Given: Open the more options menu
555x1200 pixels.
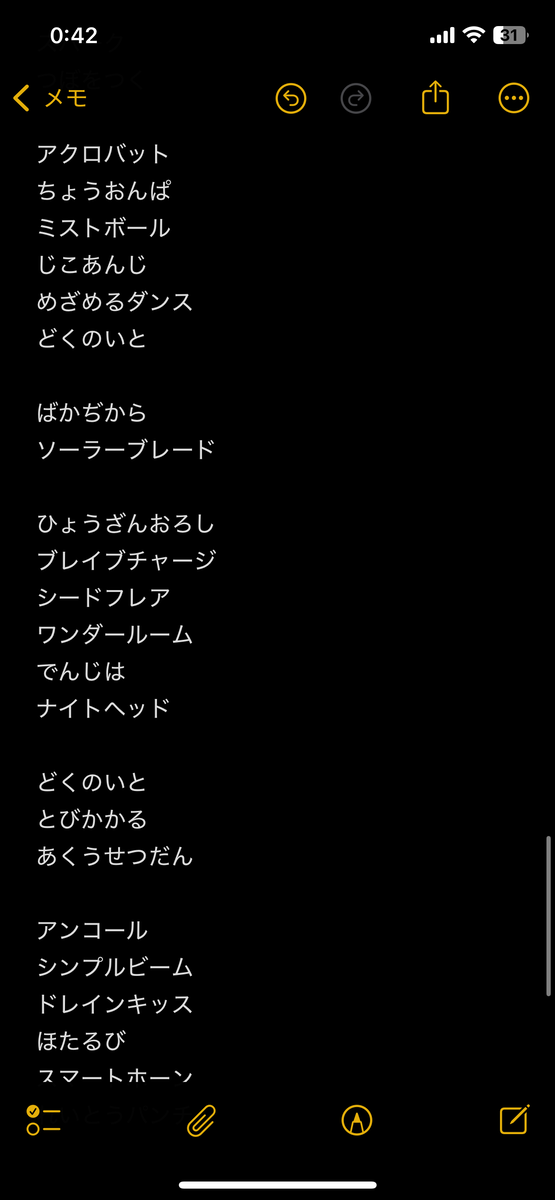Looking at the screenshot, I should (x=513, y=98).
